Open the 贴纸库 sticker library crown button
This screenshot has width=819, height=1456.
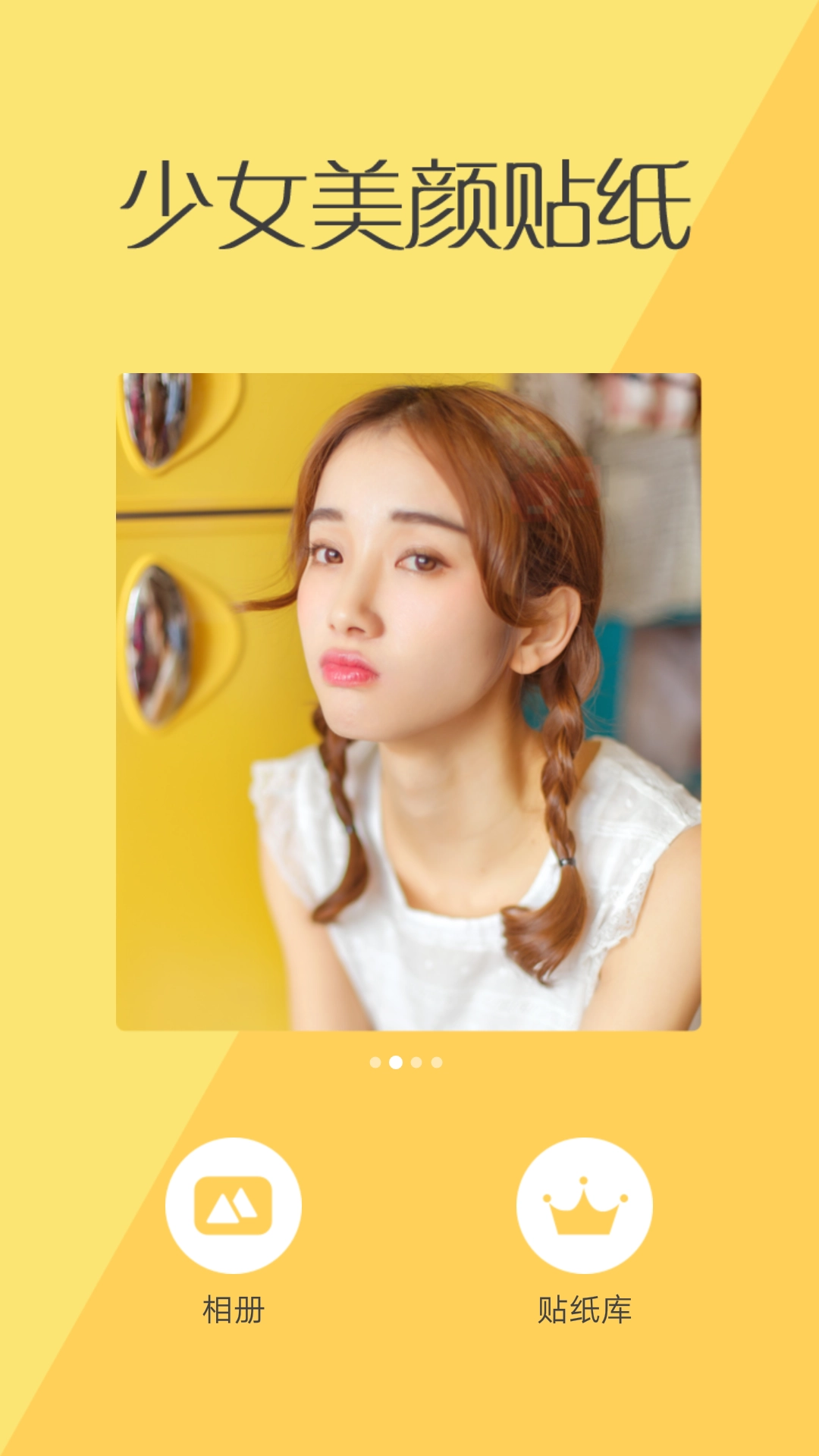coord(584,1205)
